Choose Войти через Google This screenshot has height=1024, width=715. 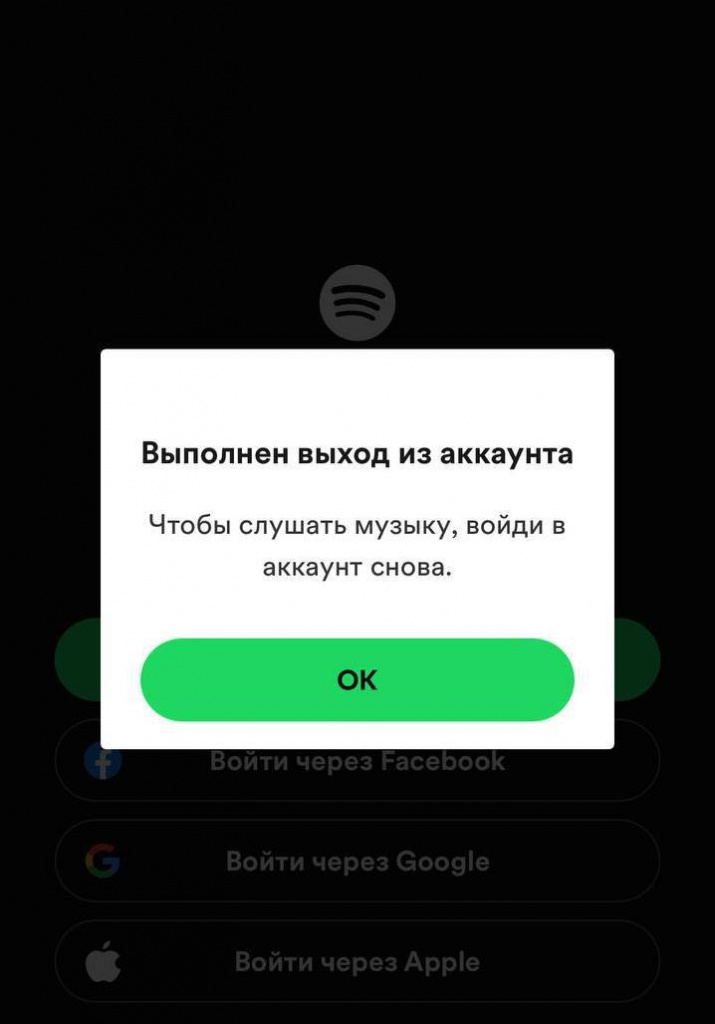tap(357, 861)
